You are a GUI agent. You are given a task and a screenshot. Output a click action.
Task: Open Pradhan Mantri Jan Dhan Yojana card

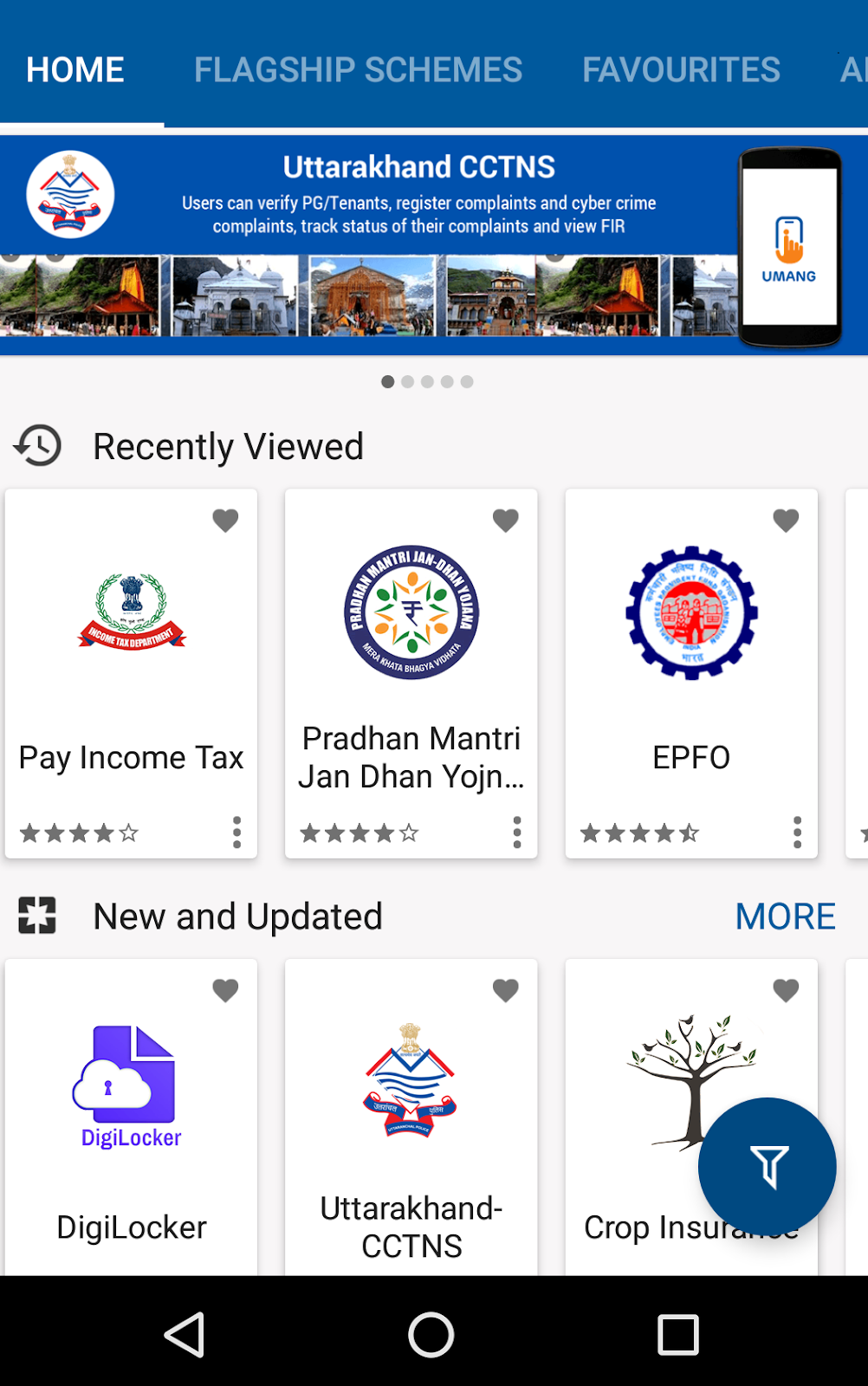coord(411,658)
